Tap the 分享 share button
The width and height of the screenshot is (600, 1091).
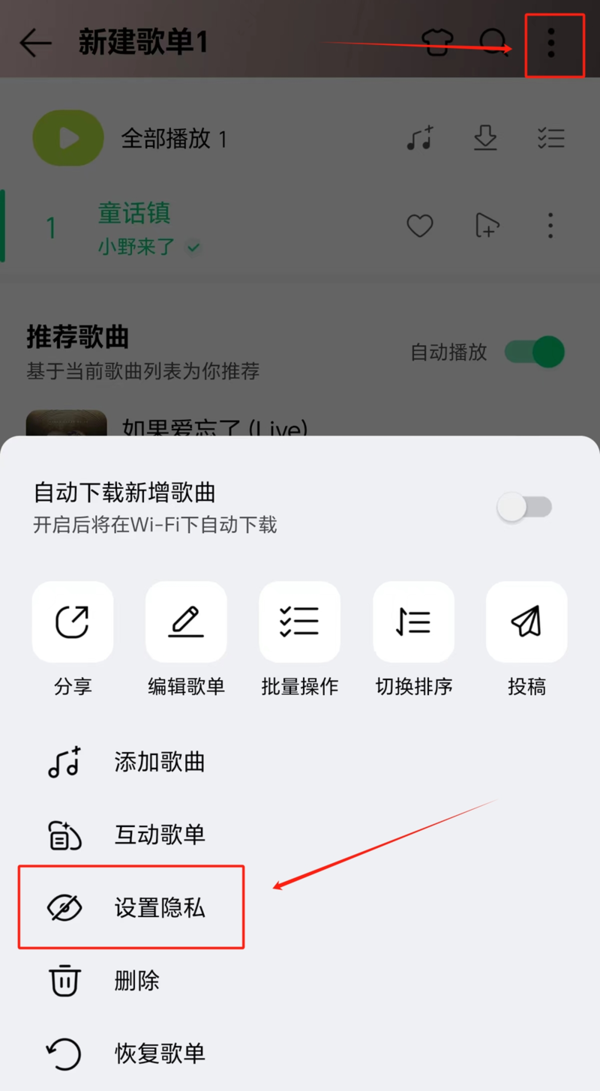72,622
